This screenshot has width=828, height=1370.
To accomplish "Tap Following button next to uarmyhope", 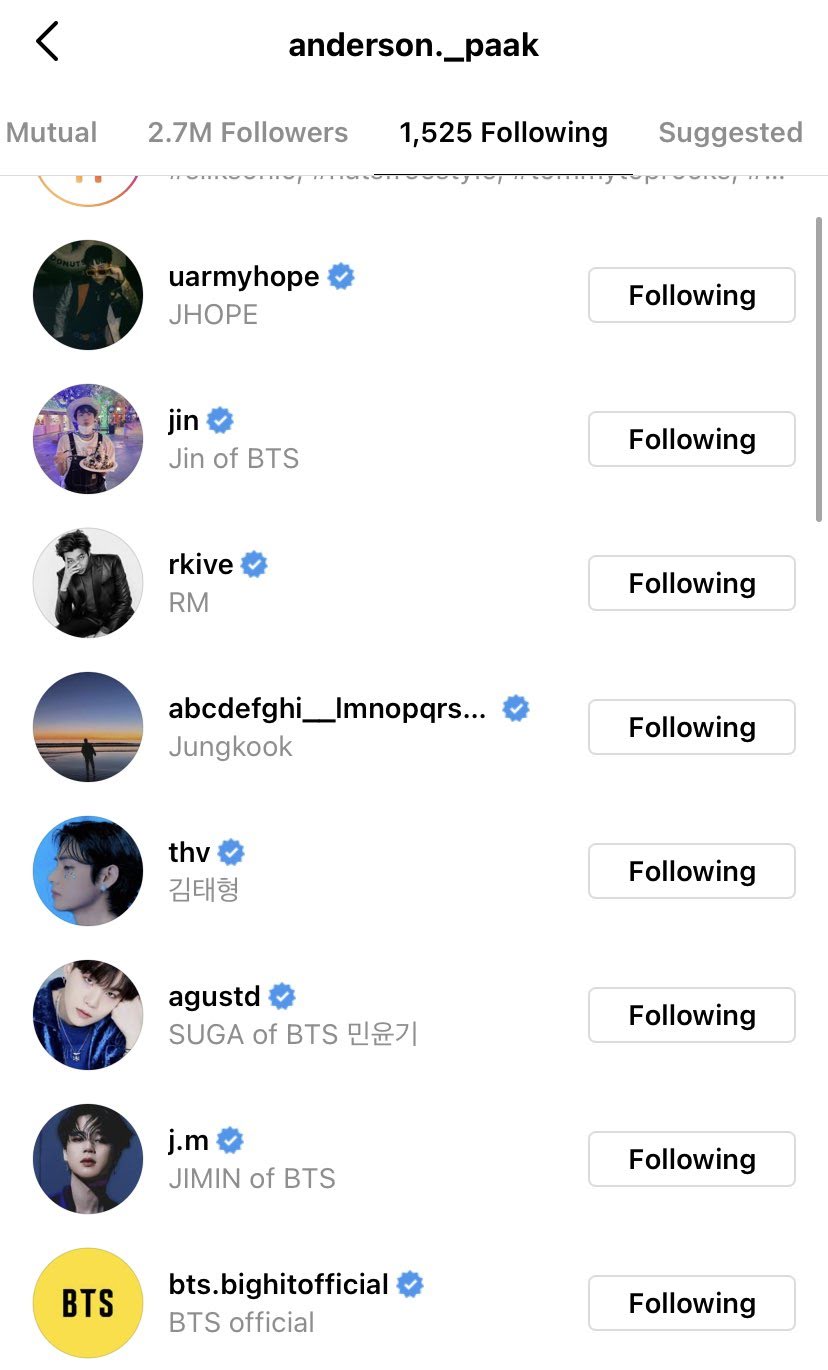I will (x=691, y=295).
